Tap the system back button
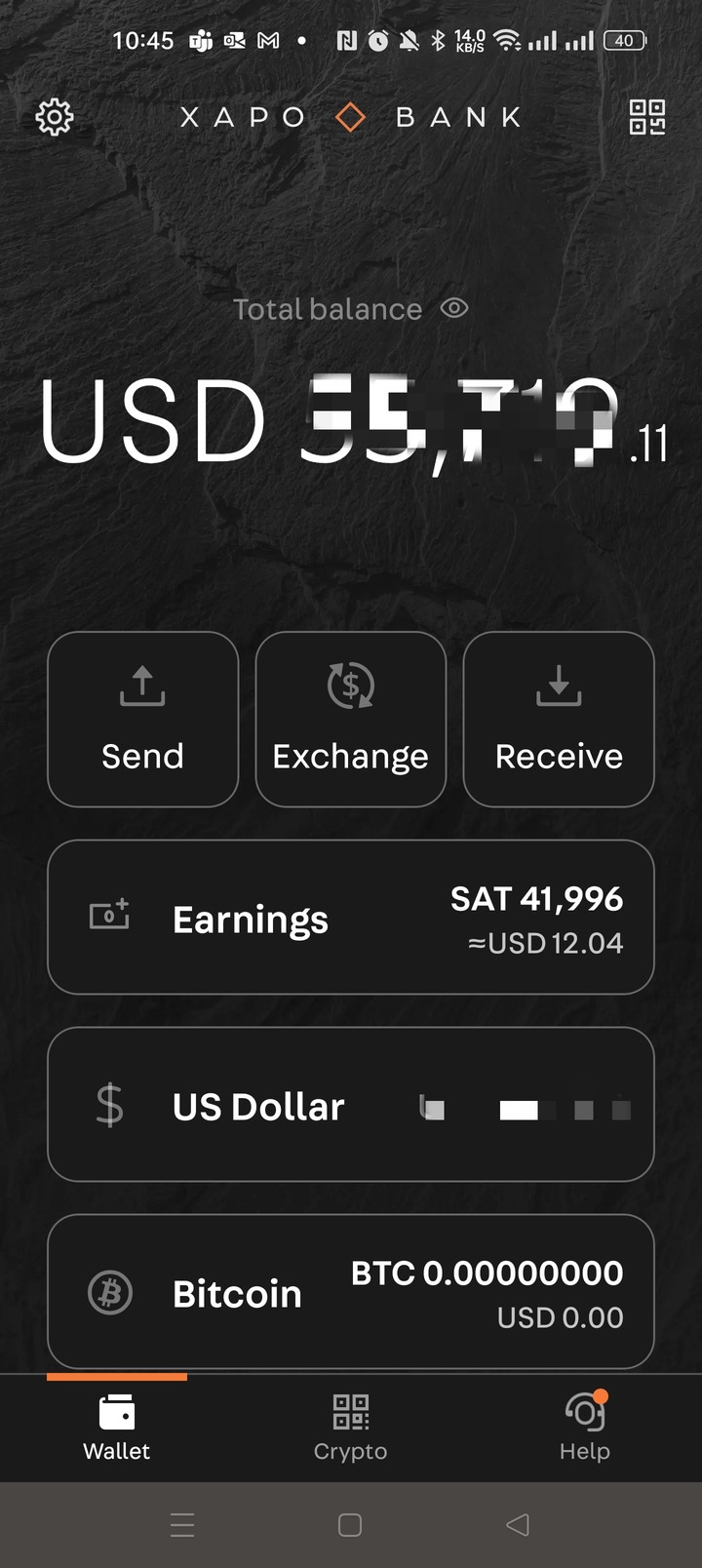Image resolution: width=702 pixels, height=1568 pixels. (518, 1525)
